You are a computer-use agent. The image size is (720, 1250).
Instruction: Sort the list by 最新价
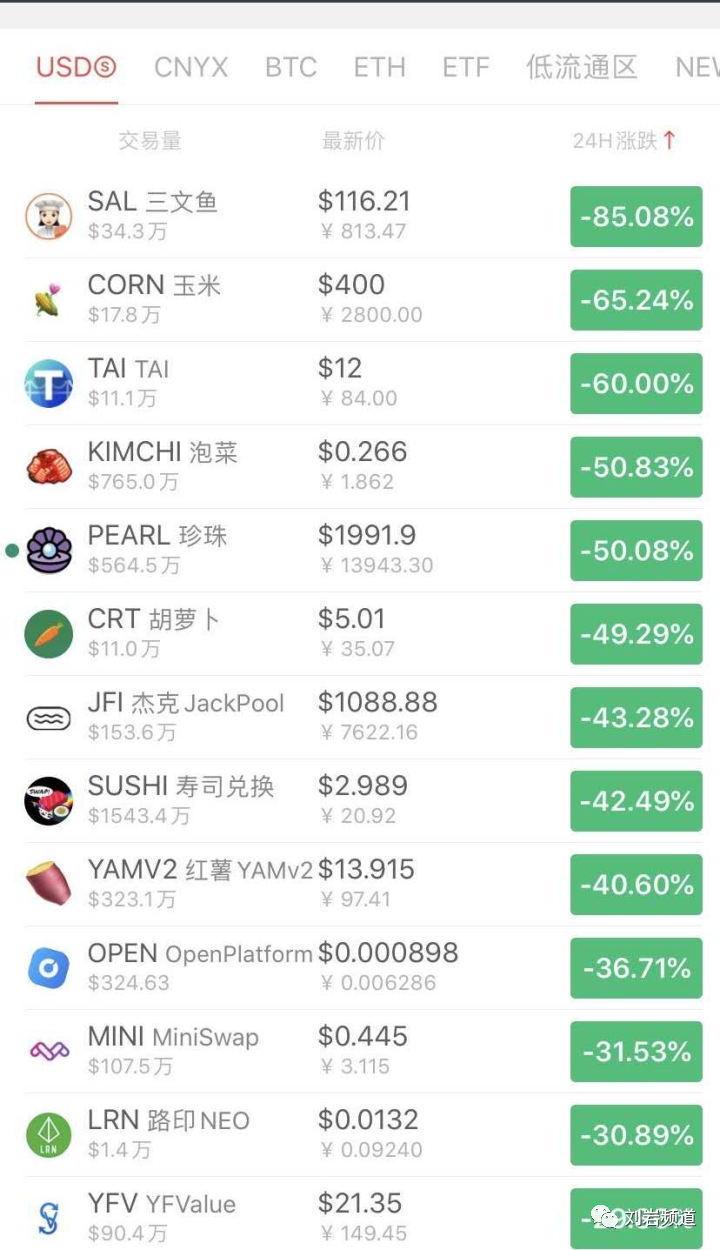coord(353,141)
